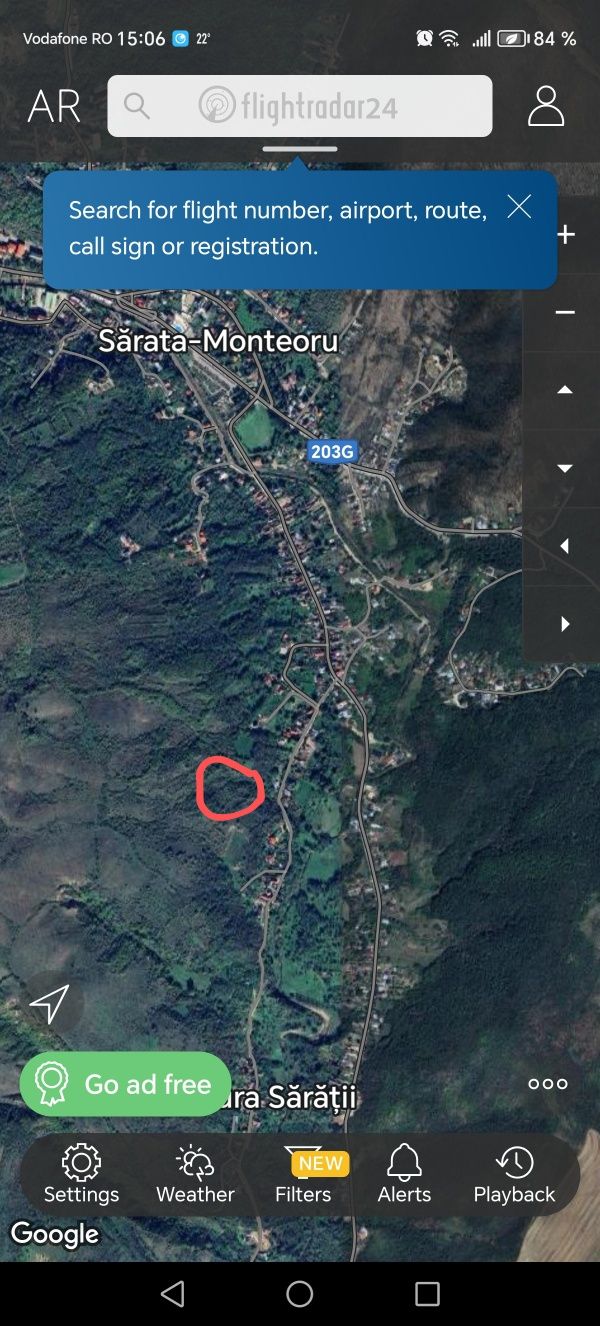Pan map right with the right arrow

click(565, 624)
